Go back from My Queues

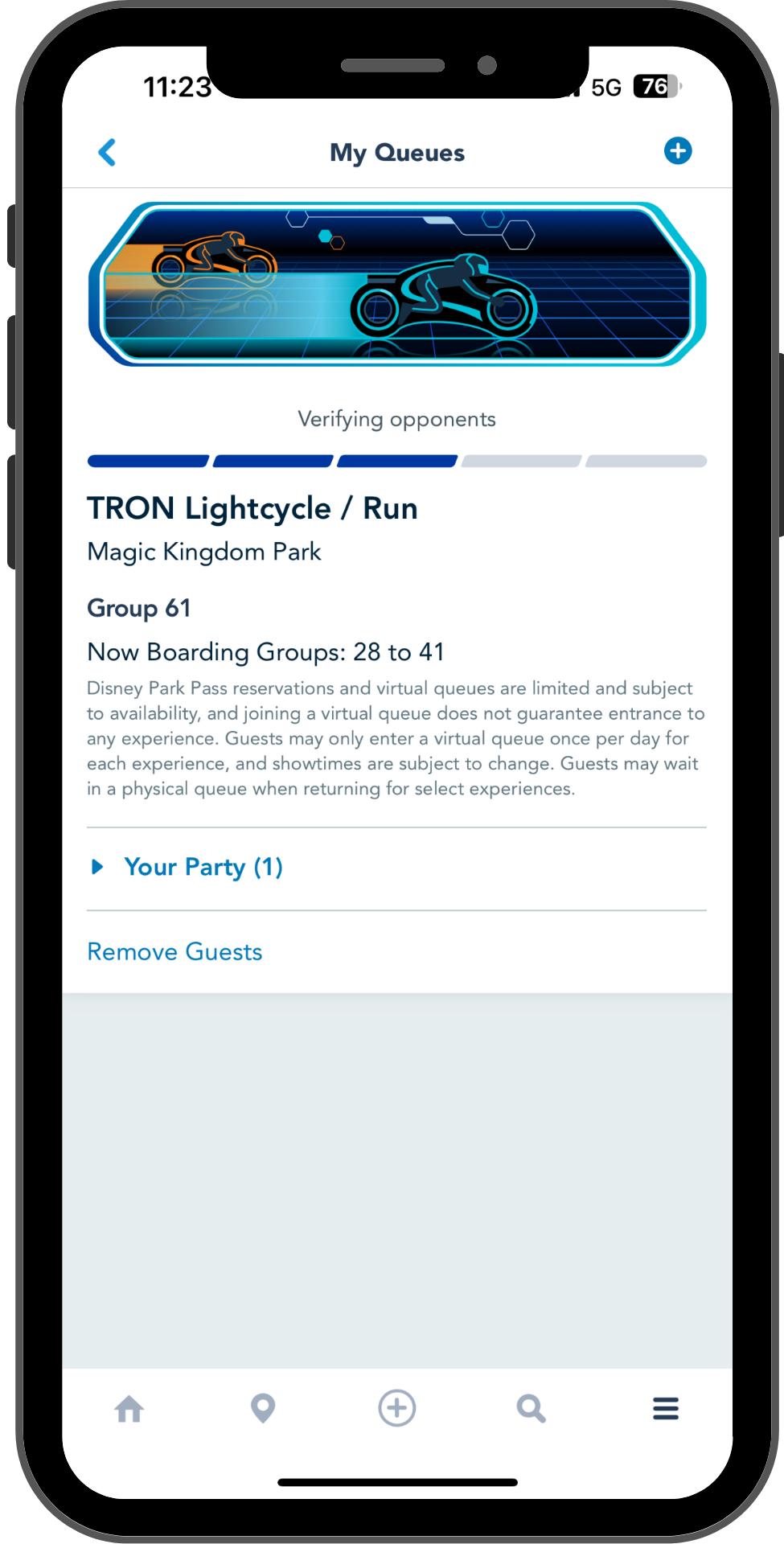click(x=107, y=152)
